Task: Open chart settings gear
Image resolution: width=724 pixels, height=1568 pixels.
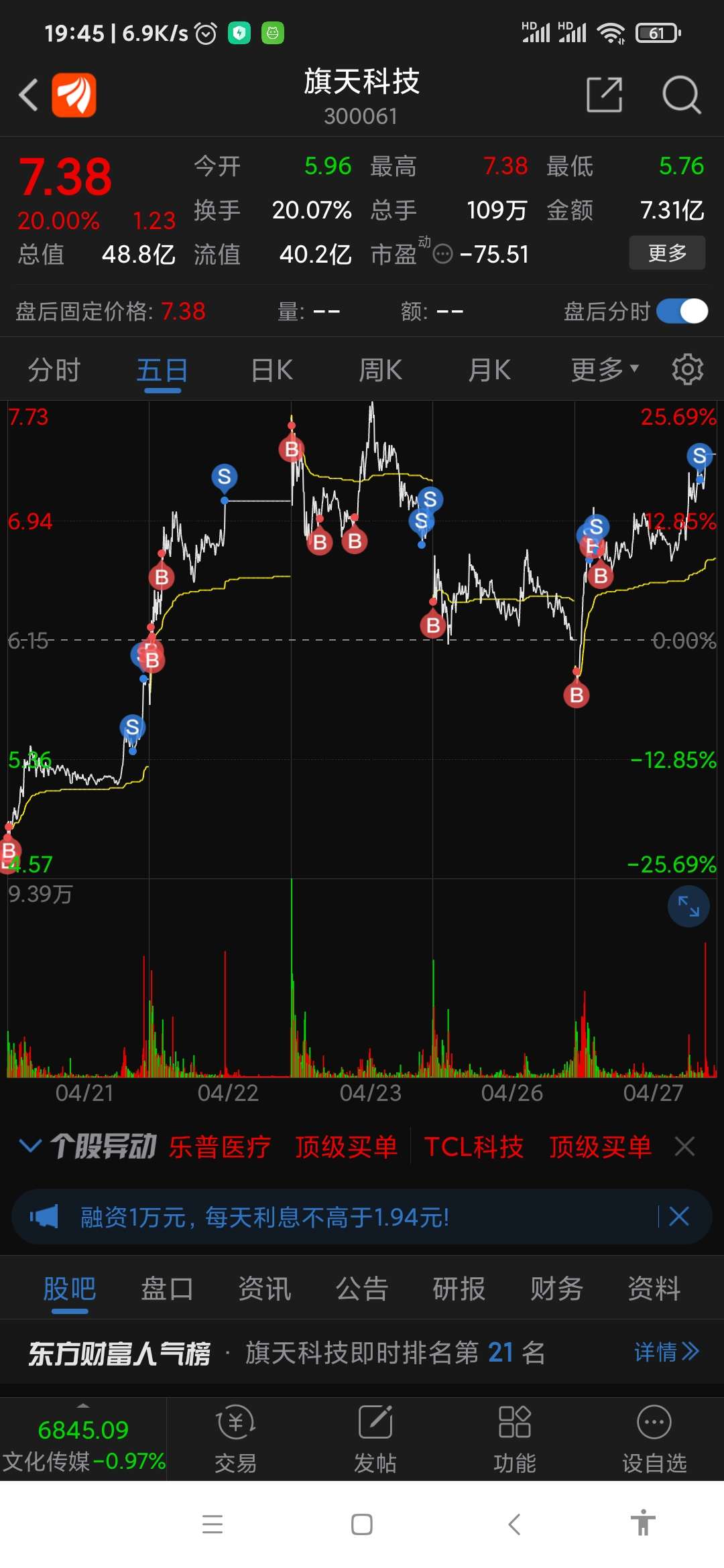Action: (687, 370)
